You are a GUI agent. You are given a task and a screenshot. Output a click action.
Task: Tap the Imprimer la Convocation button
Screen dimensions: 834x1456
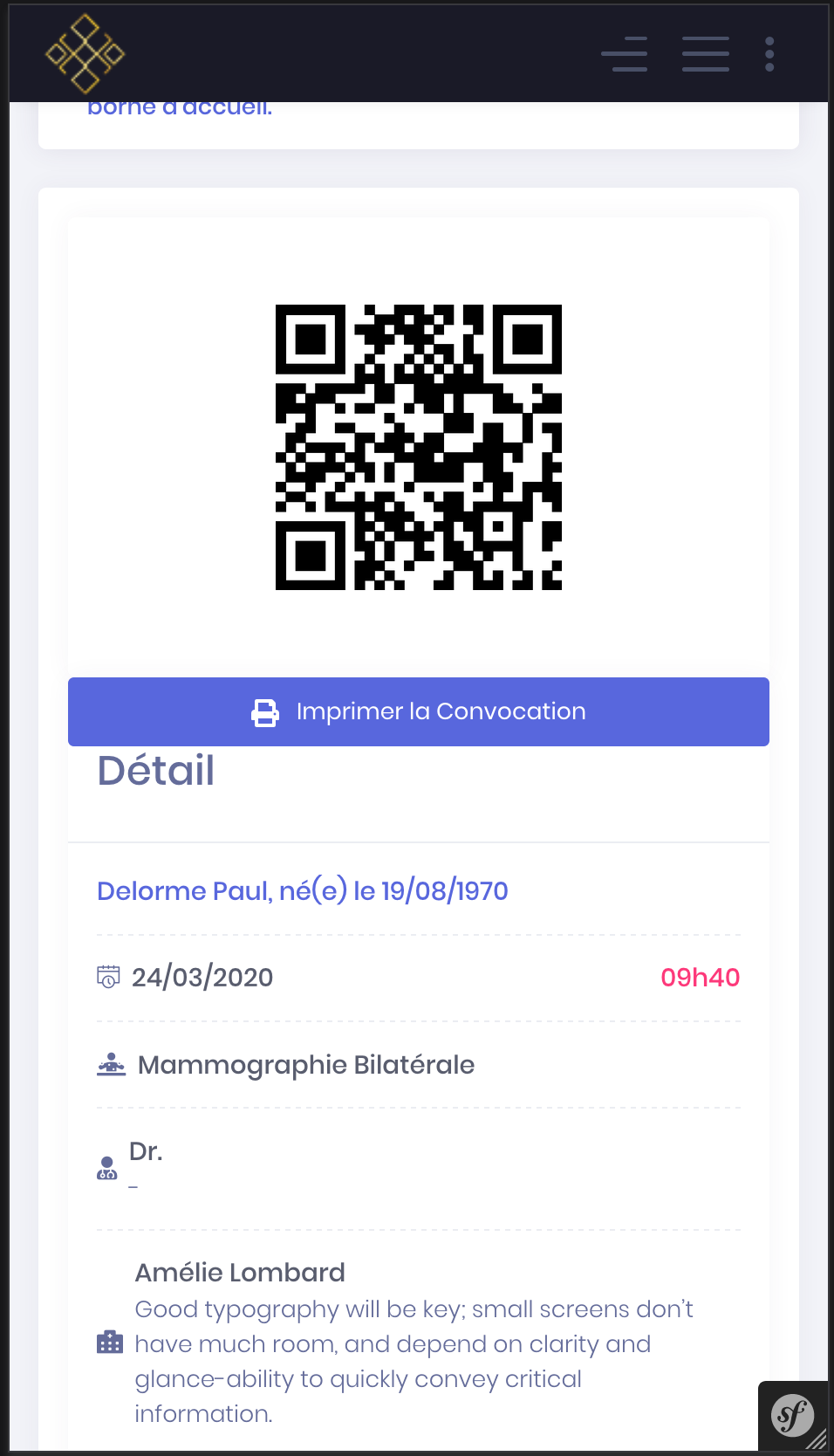(419, 711)
